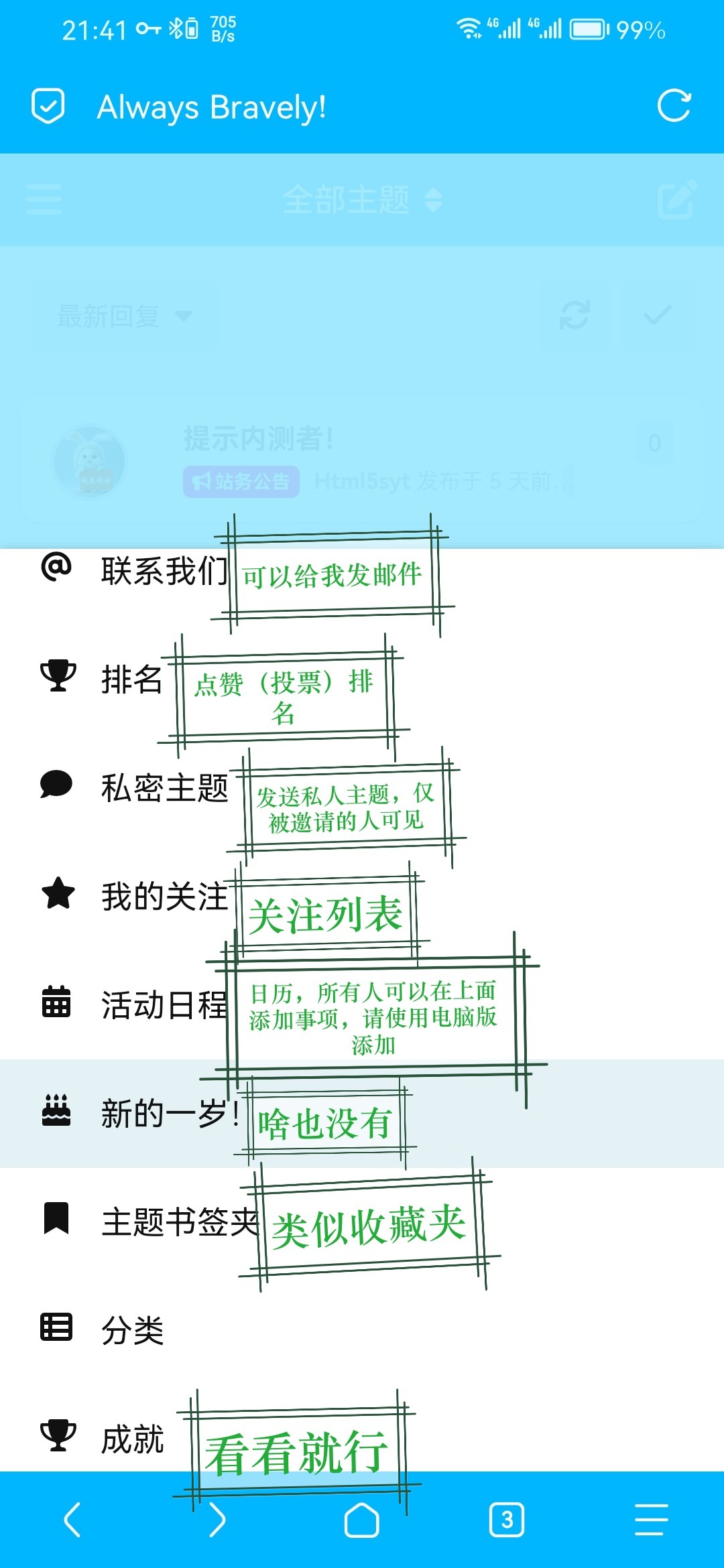Reload the page with the refresh icon
The image size is (724, 1568).
pos(674,106)
